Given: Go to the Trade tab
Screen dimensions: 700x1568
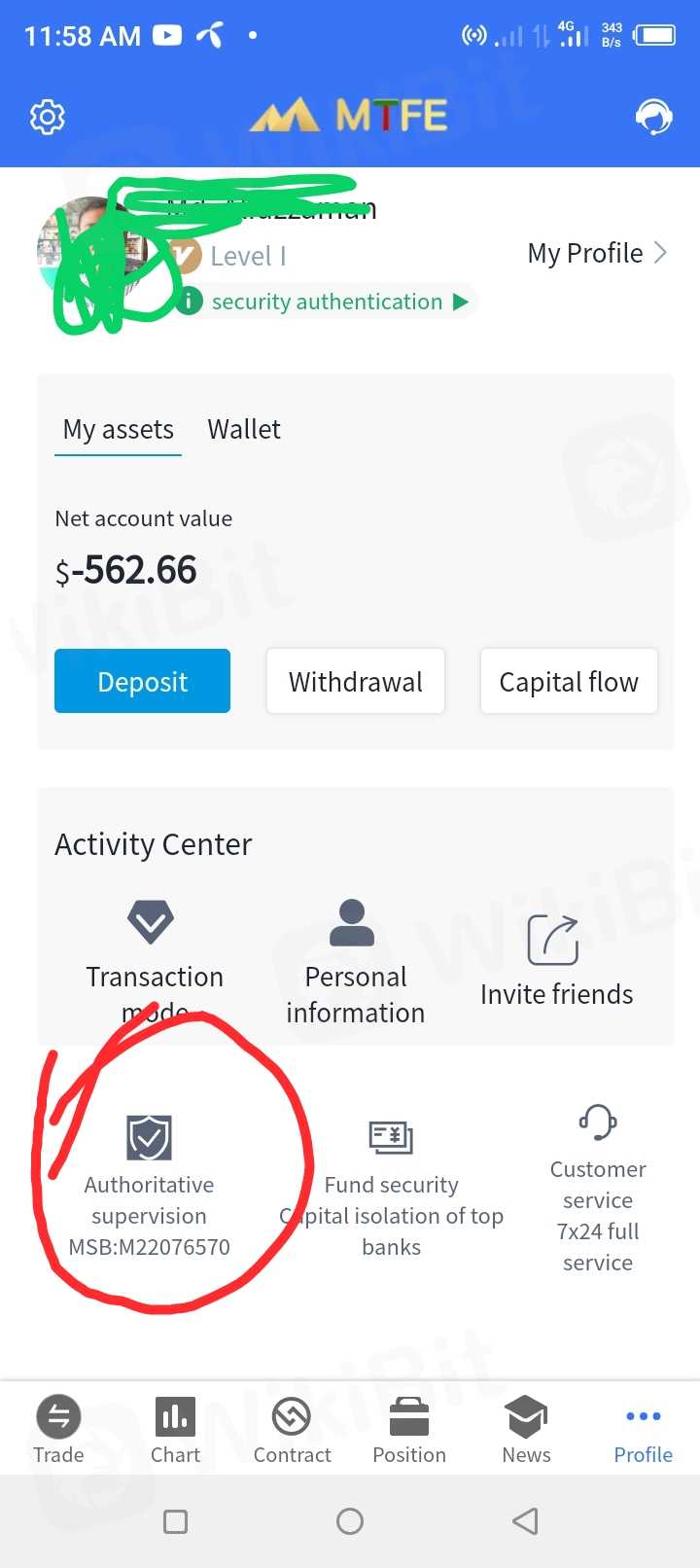Looking at the screenshot, I should (x=58, y=1429).
